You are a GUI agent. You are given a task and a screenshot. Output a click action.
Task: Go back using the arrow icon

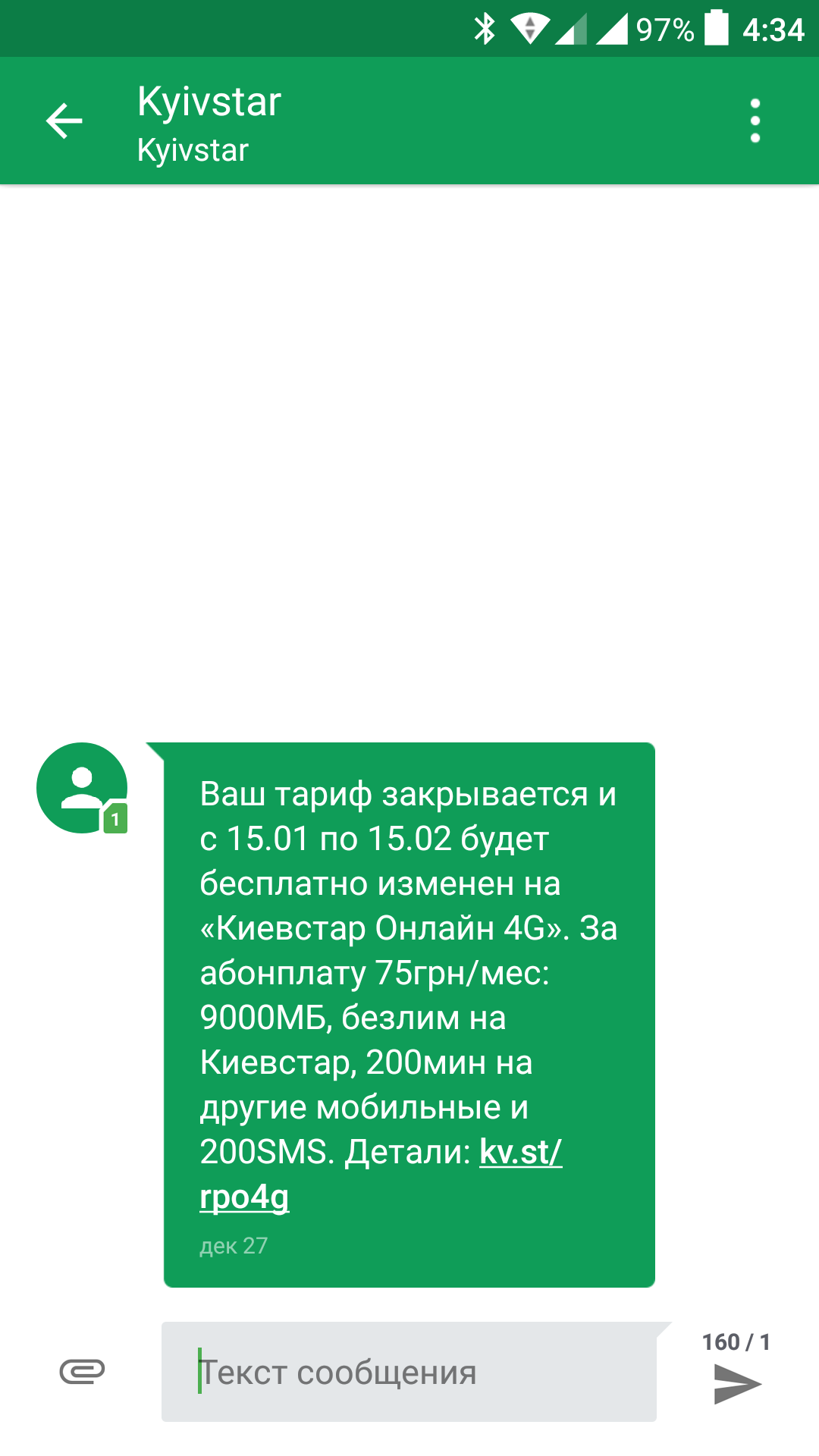64,121
